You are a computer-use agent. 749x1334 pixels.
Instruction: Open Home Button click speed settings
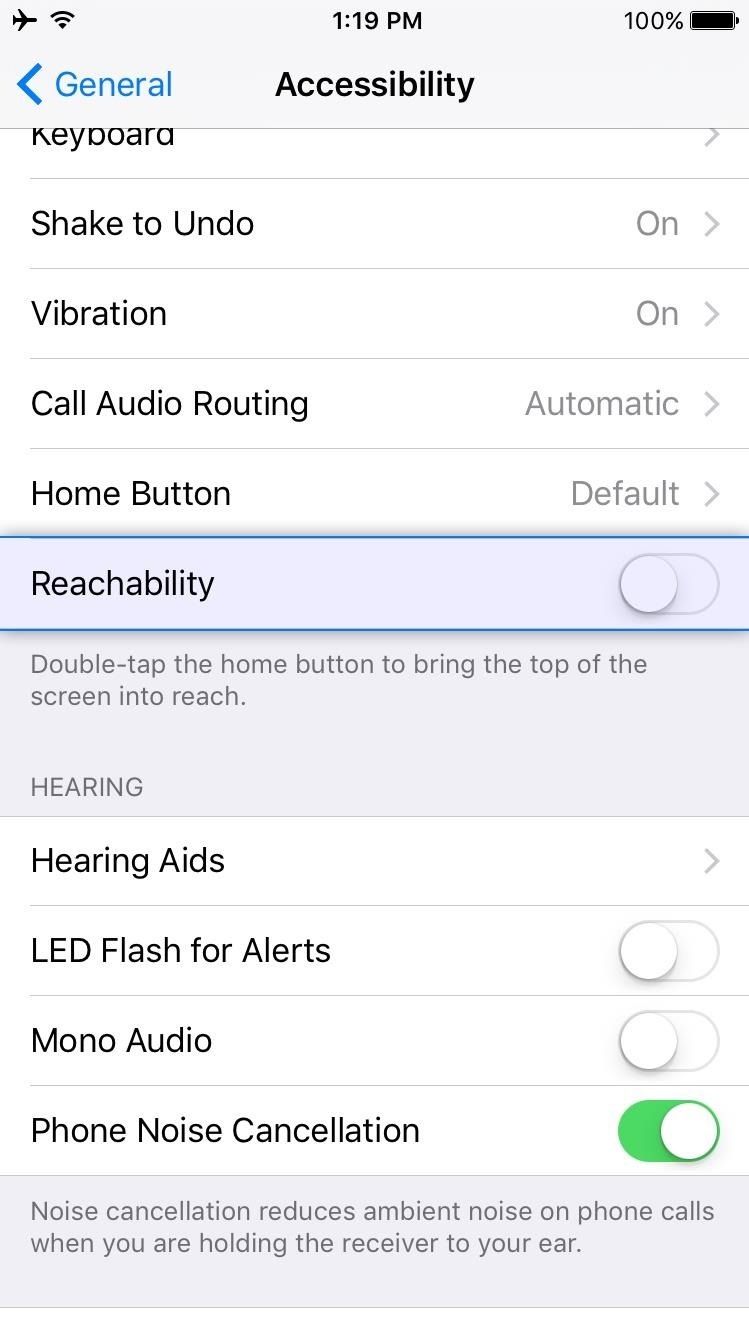[x=375, y=493]
